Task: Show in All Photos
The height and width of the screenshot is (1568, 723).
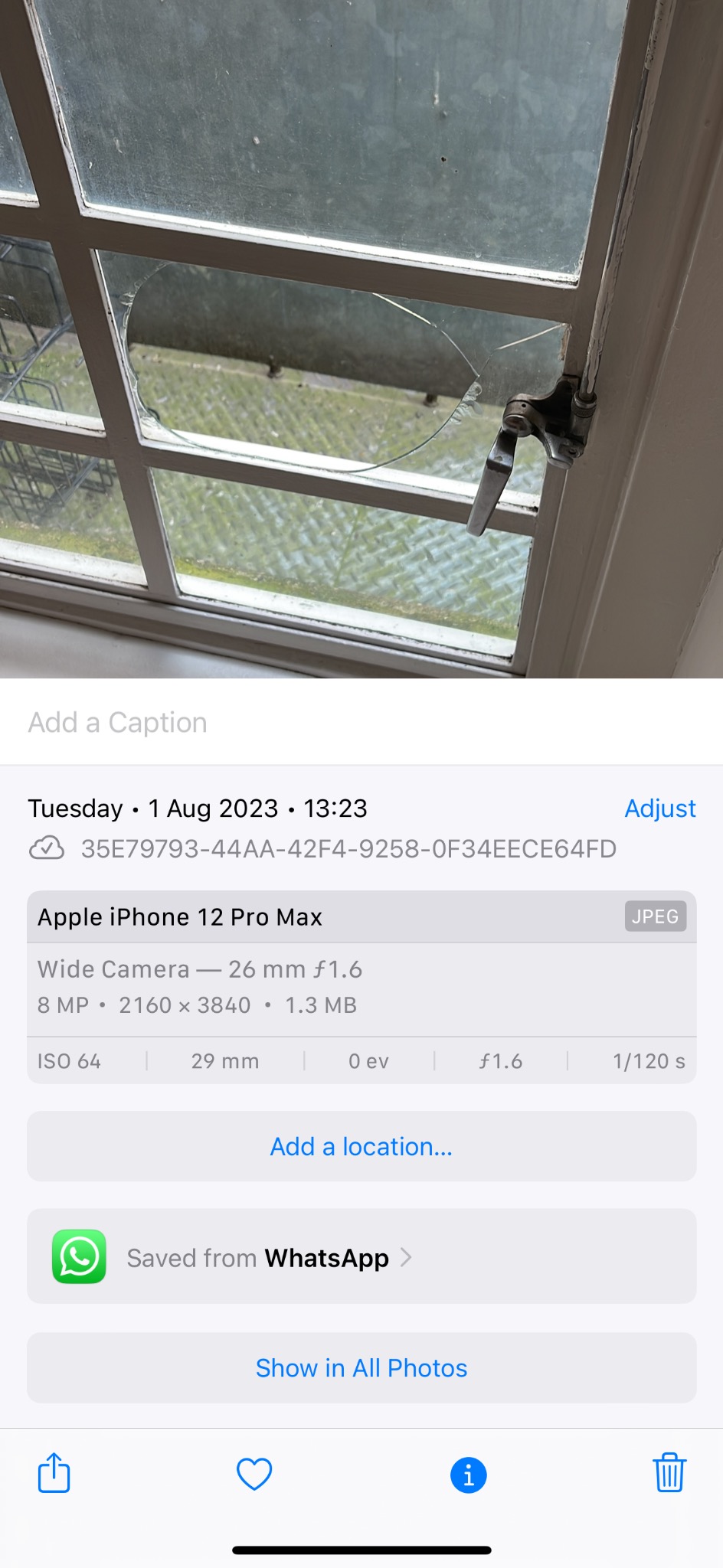Action: pyautogui.click(x=361, y=1367)
